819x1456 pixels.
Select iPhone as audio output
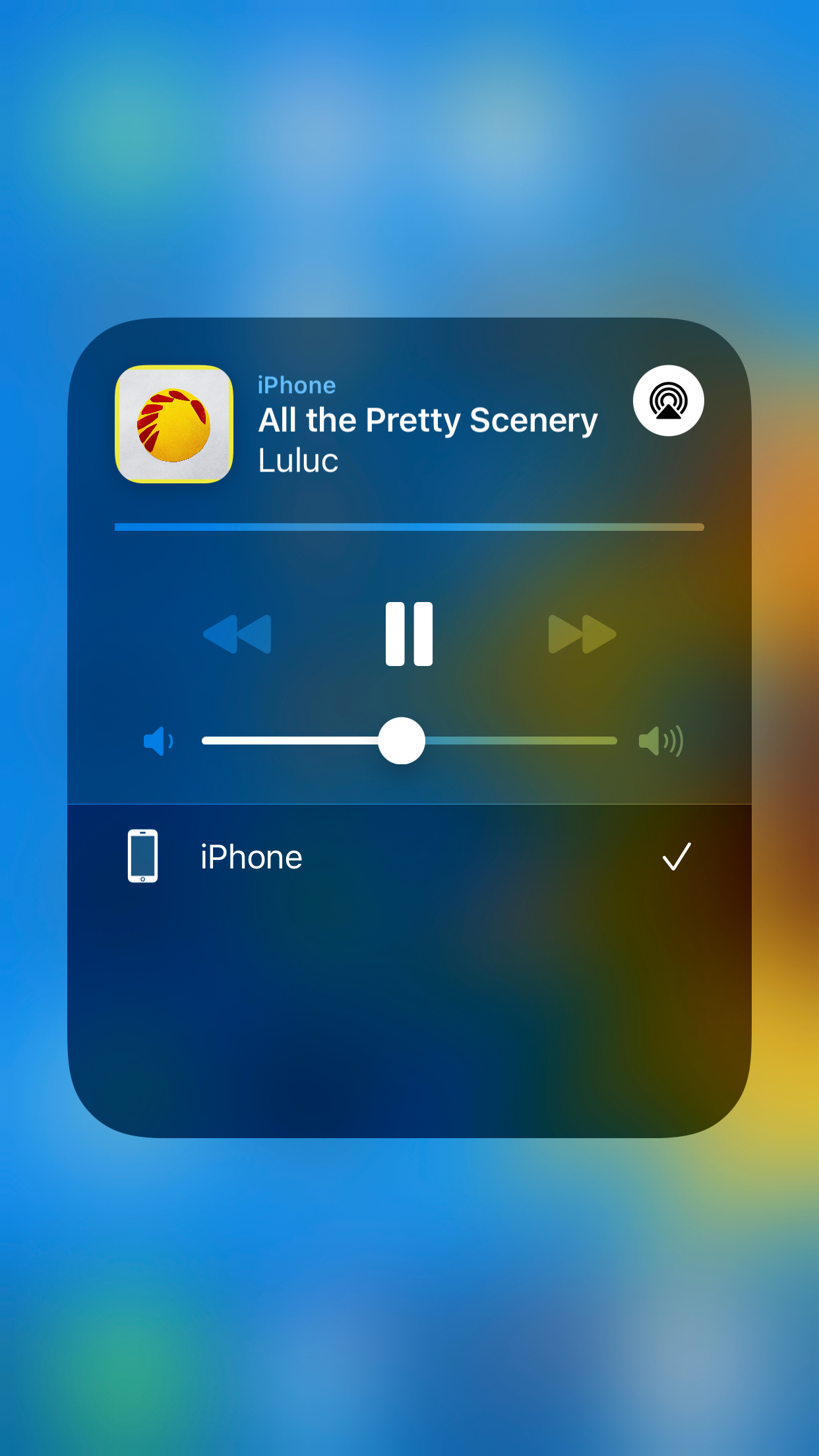tap(409, 857)
